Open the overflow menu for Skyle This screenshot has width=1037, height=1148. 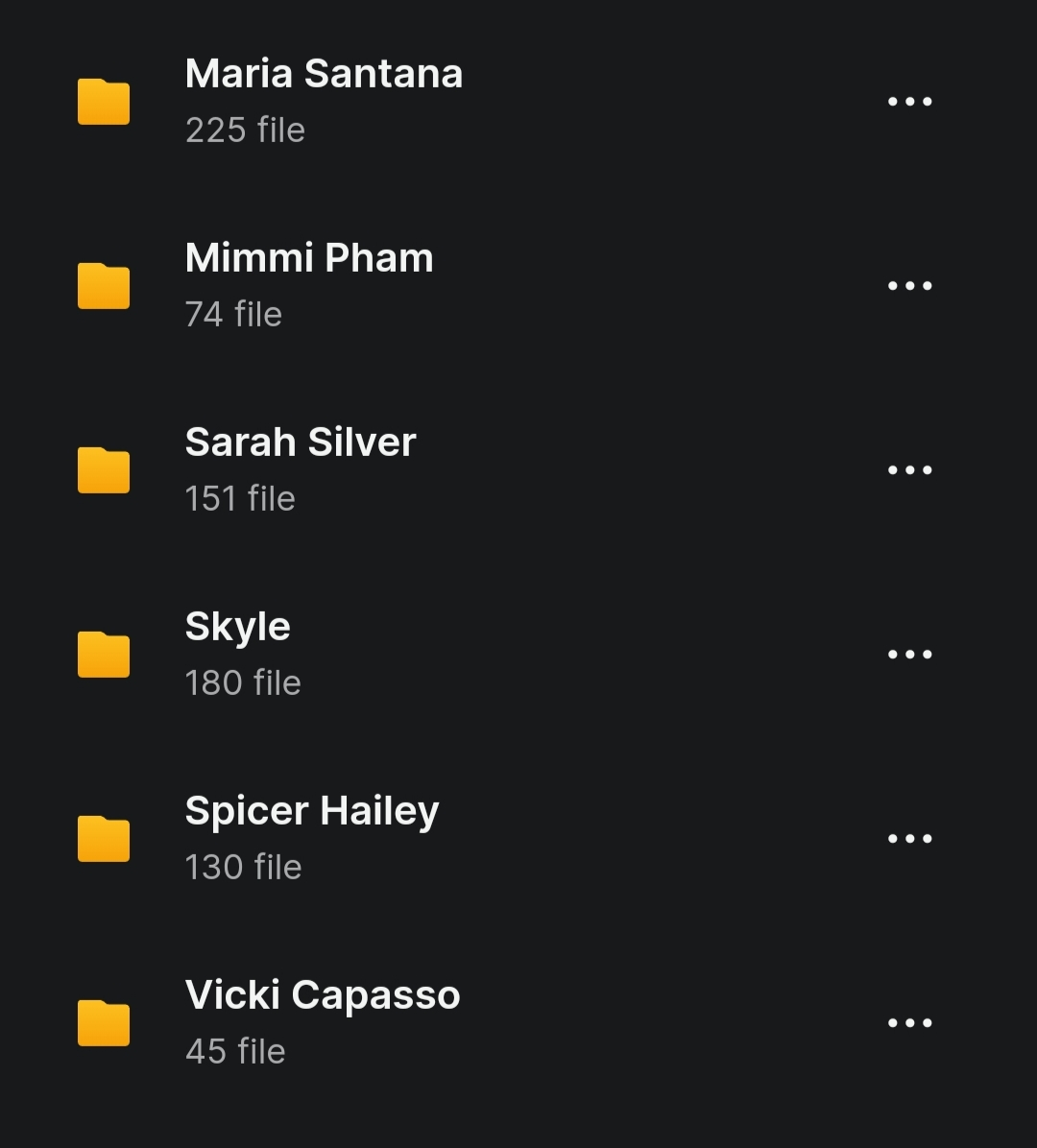[909, 655]
